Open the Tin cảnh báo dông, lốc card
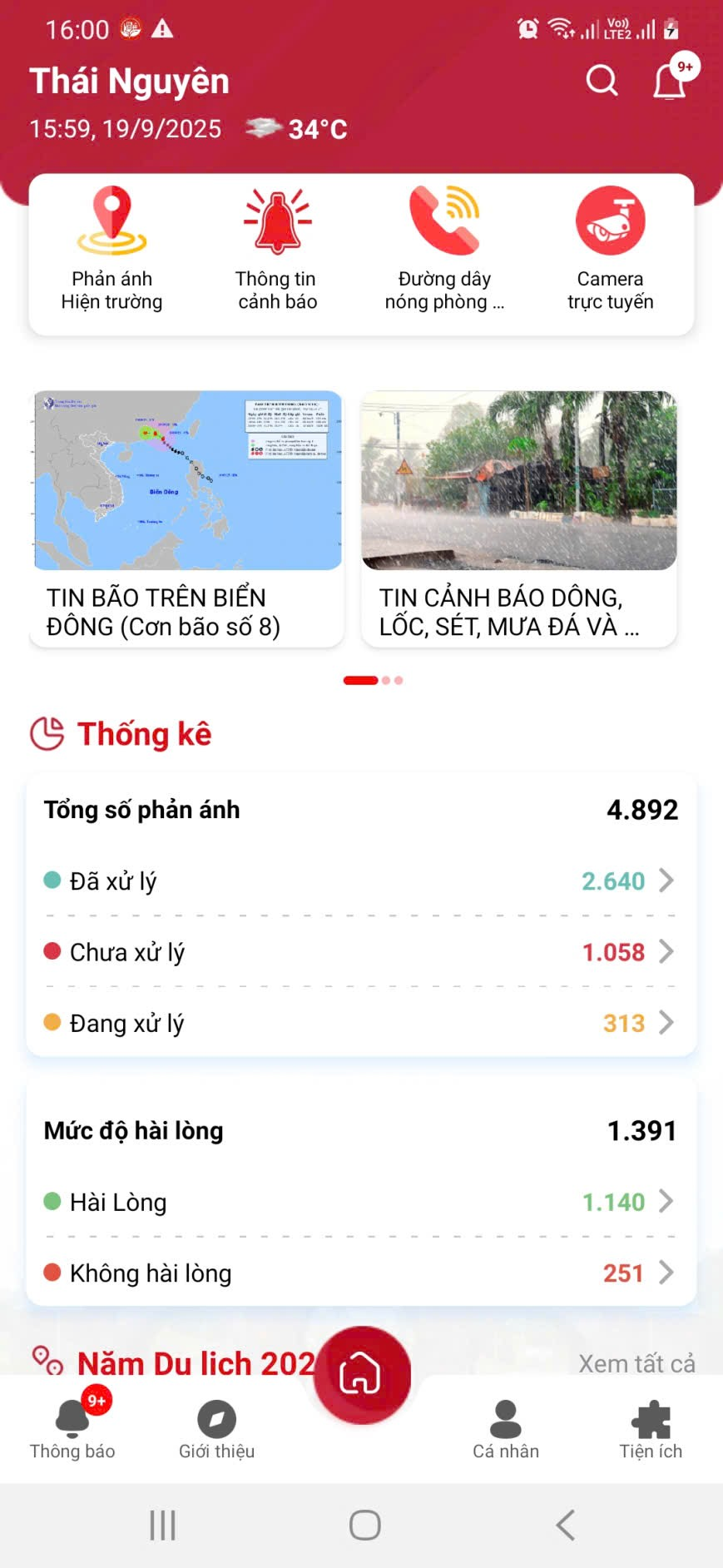The height and width of the screenshot is (1568, 723). [x=518, y=518]
